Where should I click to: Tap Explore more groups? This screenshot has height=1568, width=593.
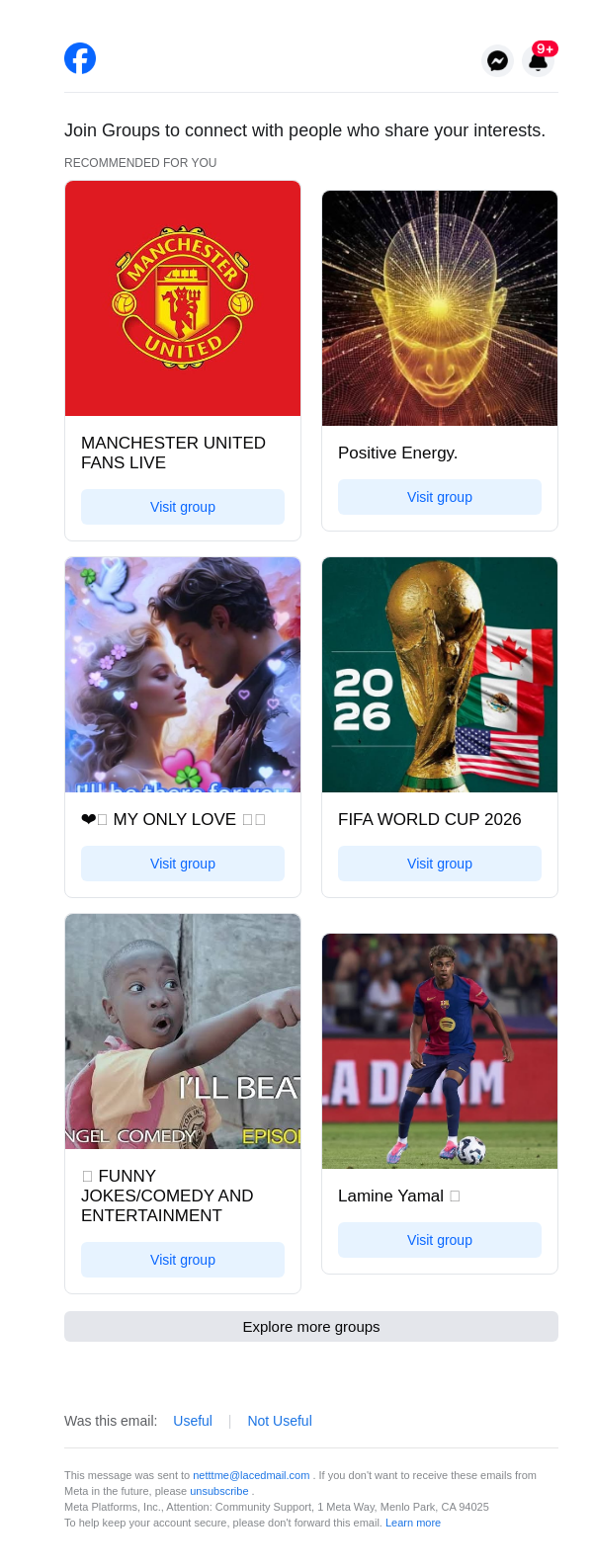point(311,1327)
